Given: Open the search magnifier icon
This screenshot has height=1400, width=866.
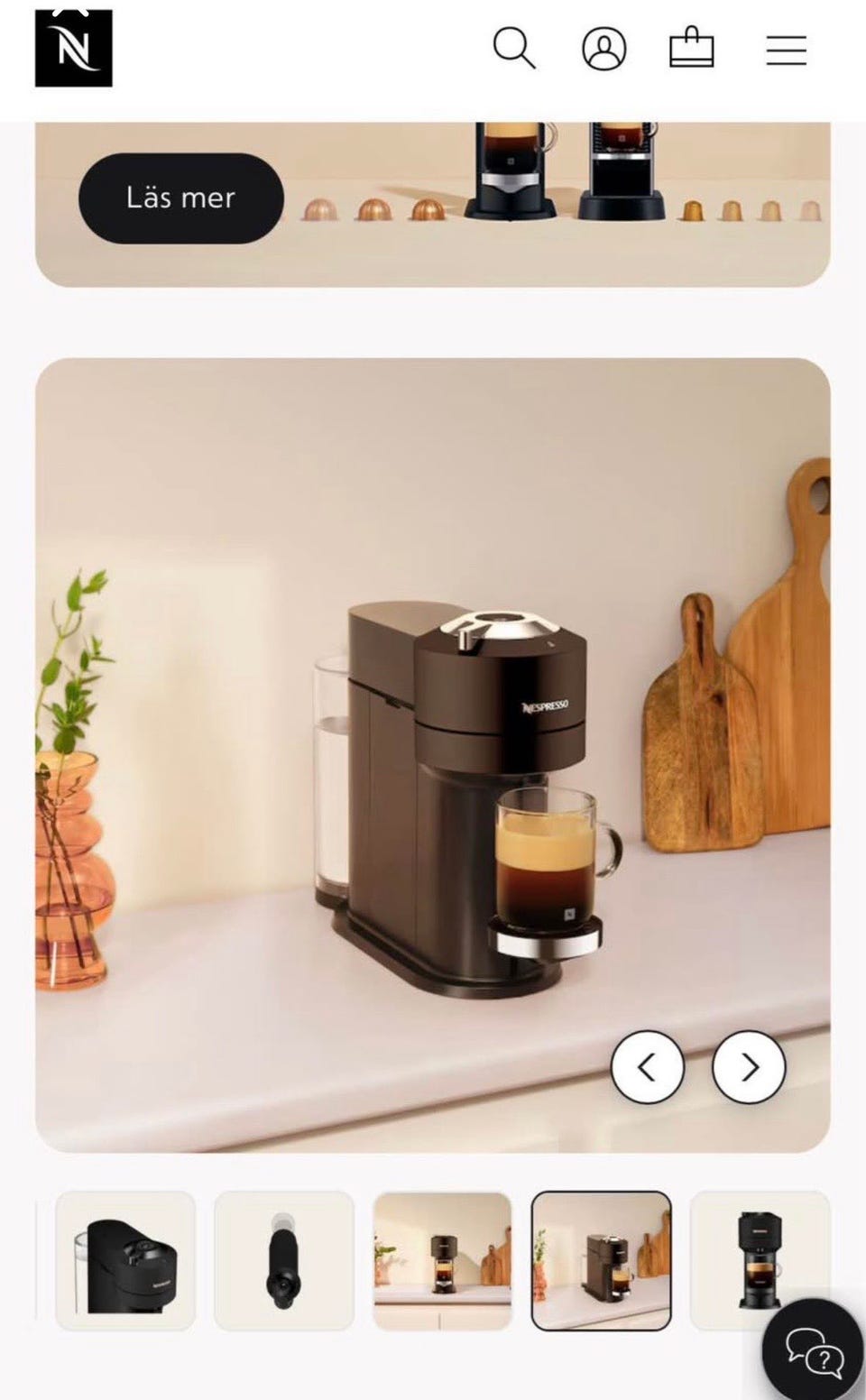Looking at the screenshot, I should (x=514, y=48).
